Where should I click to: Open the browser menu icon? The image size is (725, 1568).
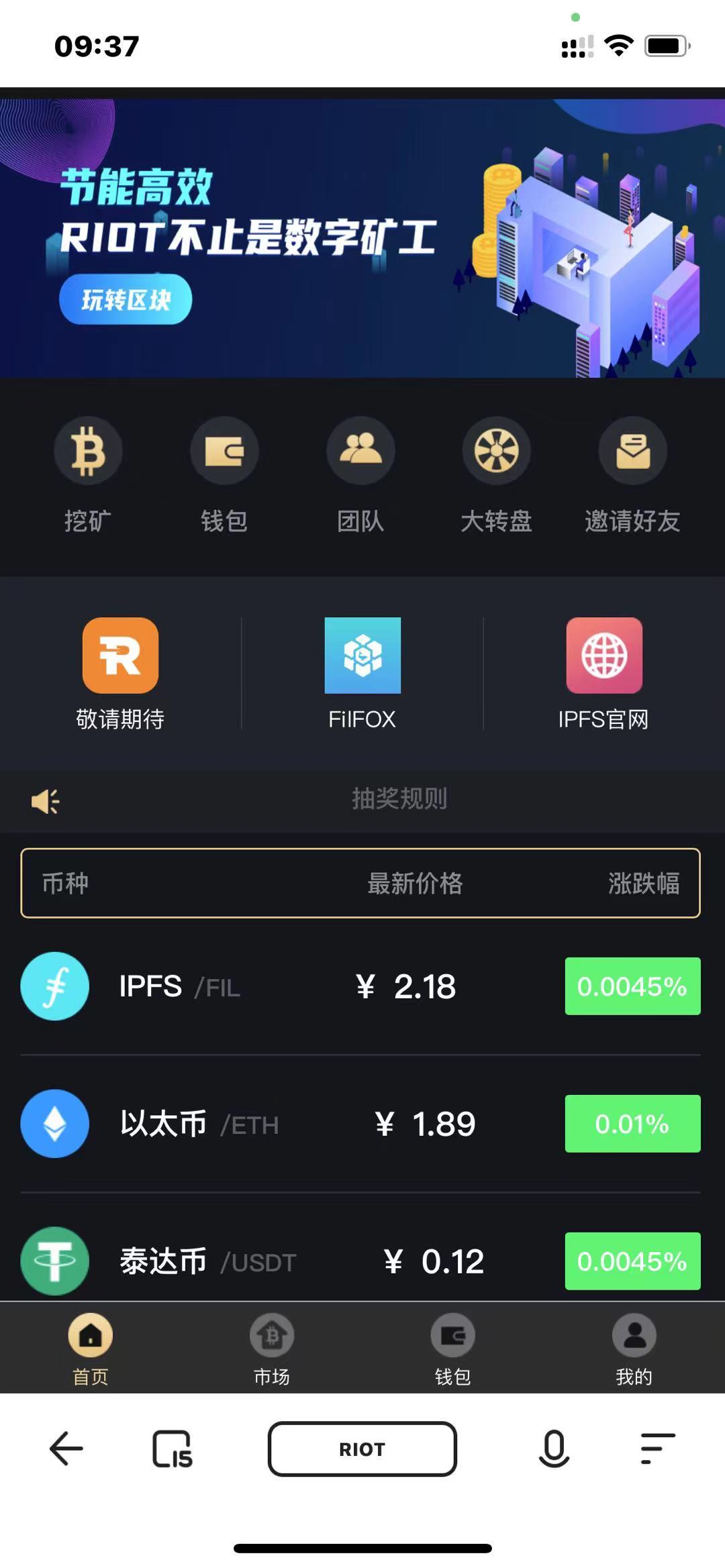[657, 1449]
